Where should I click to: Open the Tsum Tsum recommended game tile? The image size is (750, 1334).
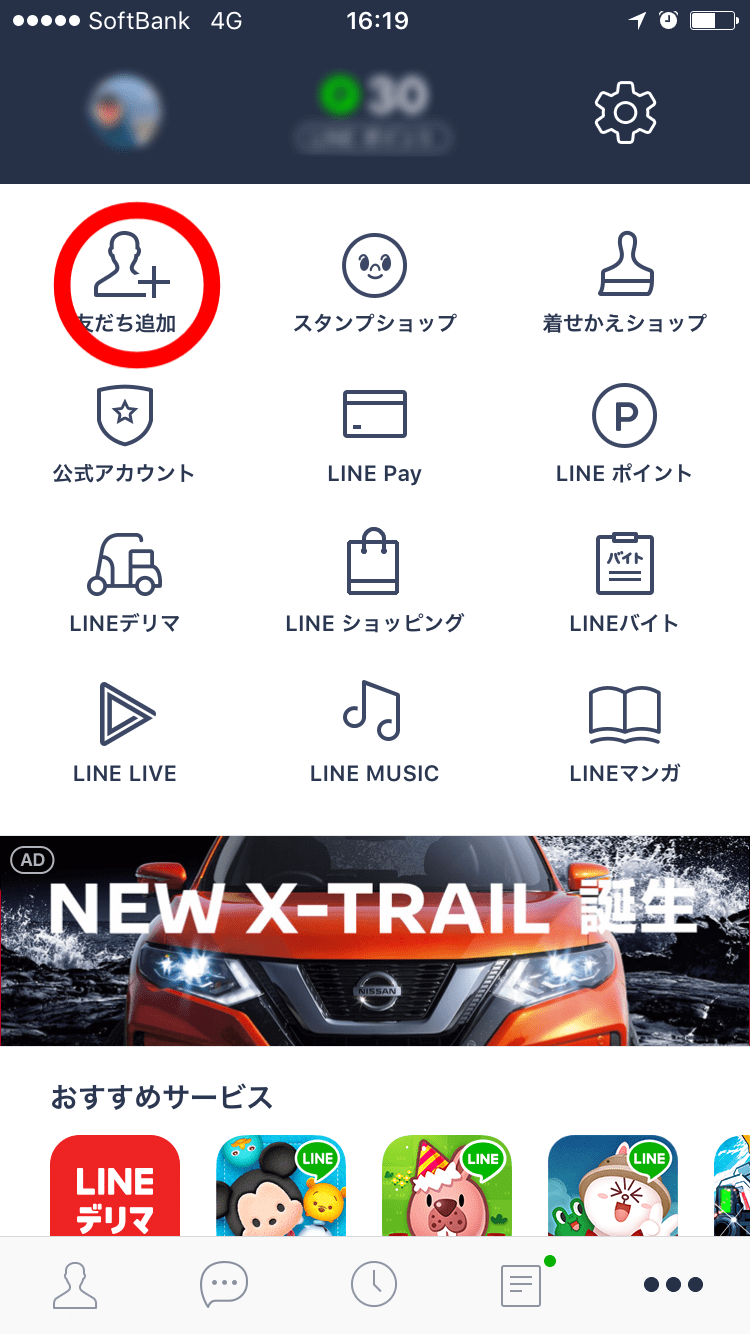[x=281, y=1185]
